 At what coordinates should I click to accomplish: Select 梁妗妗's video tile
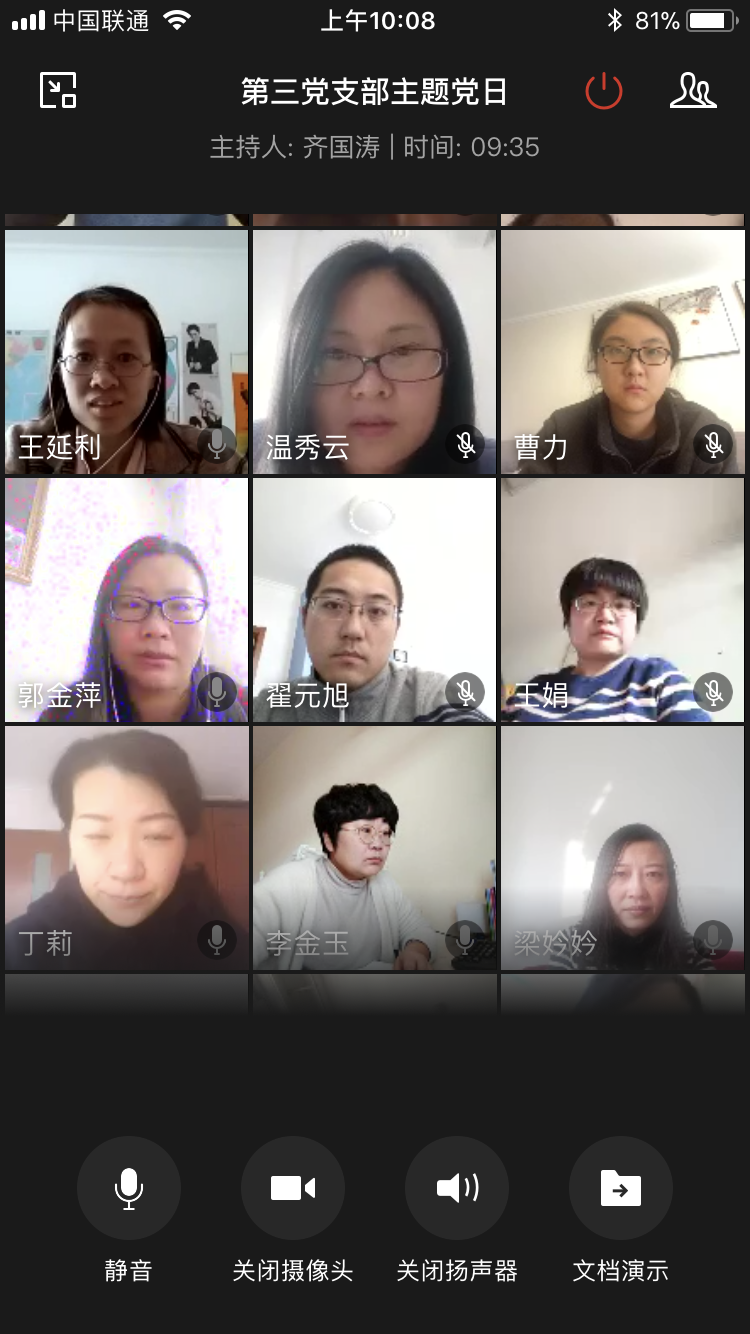click(x=622, y=848)
